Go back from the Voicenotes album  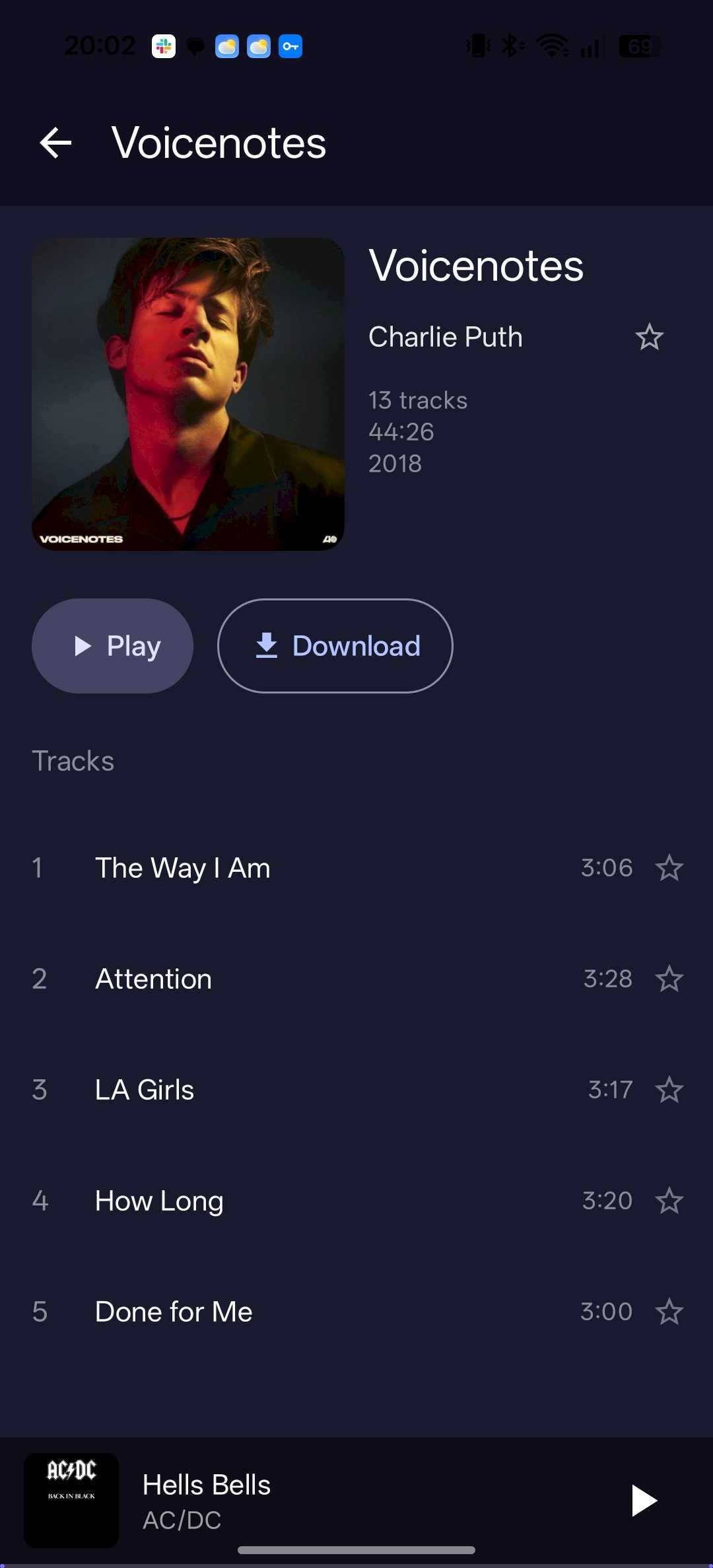click(x=55, y=143)
